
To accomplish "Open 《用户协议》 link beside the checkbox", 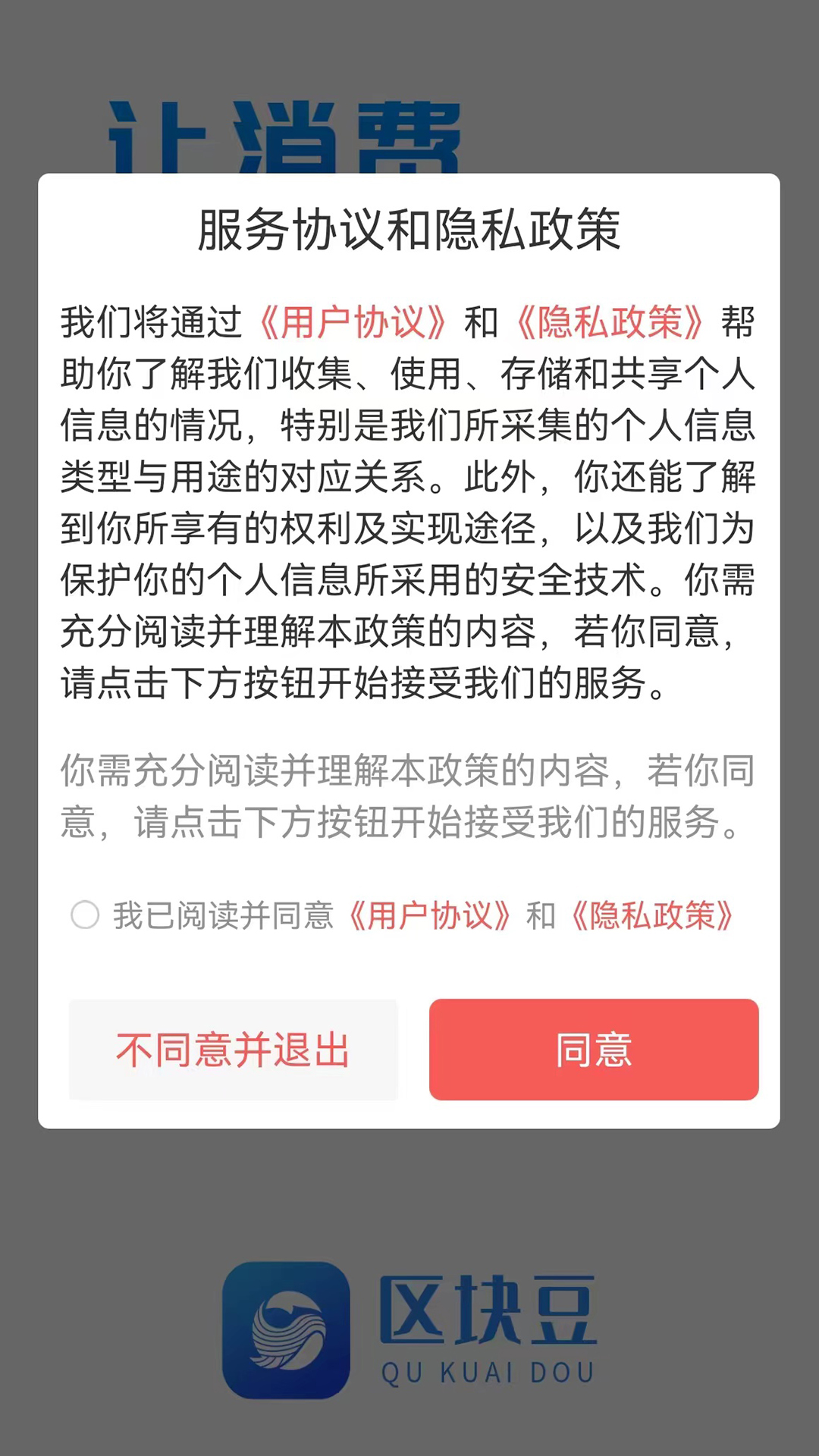I will pyautogui.click(x=430, y=915).
